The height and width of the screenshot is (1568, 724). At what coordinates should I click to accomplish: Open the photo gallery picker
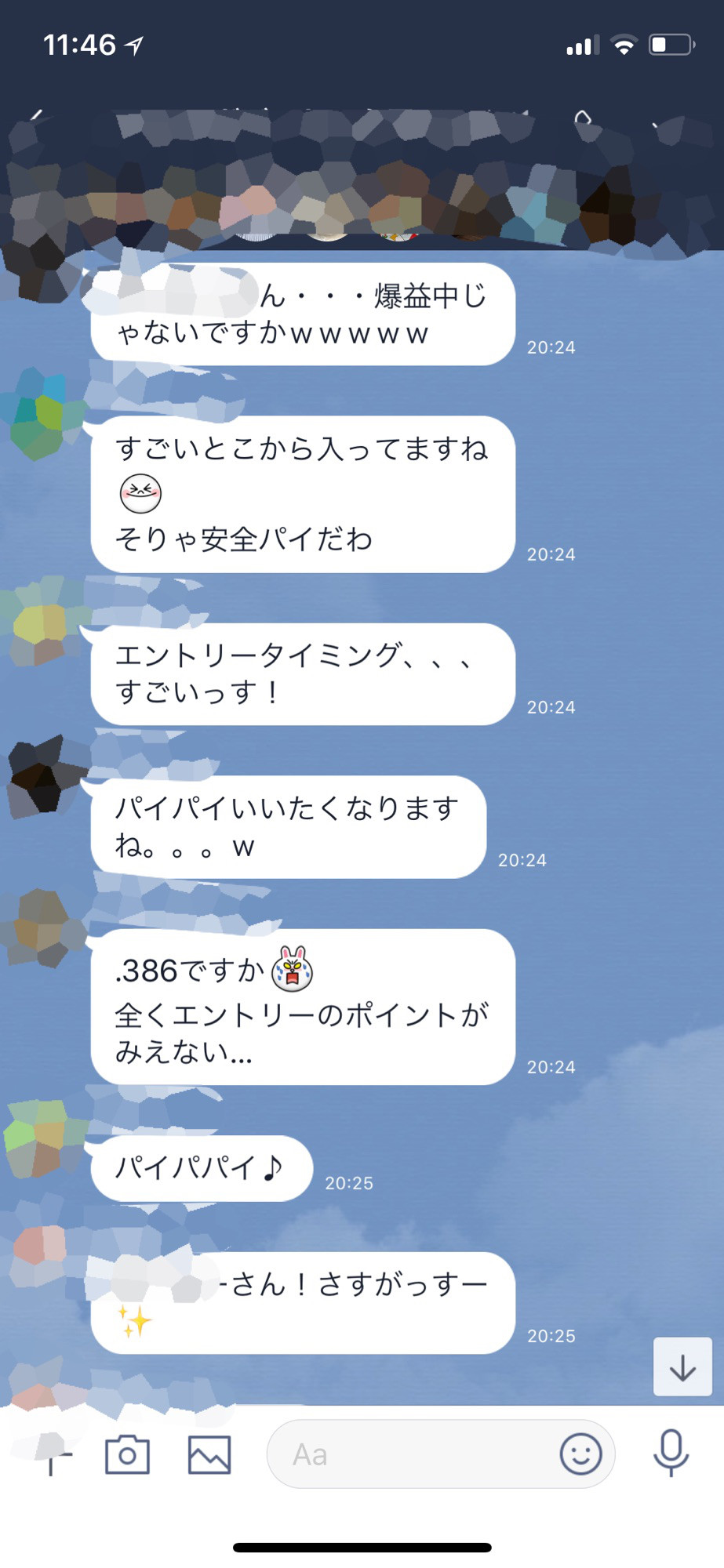coord(209,1454)
